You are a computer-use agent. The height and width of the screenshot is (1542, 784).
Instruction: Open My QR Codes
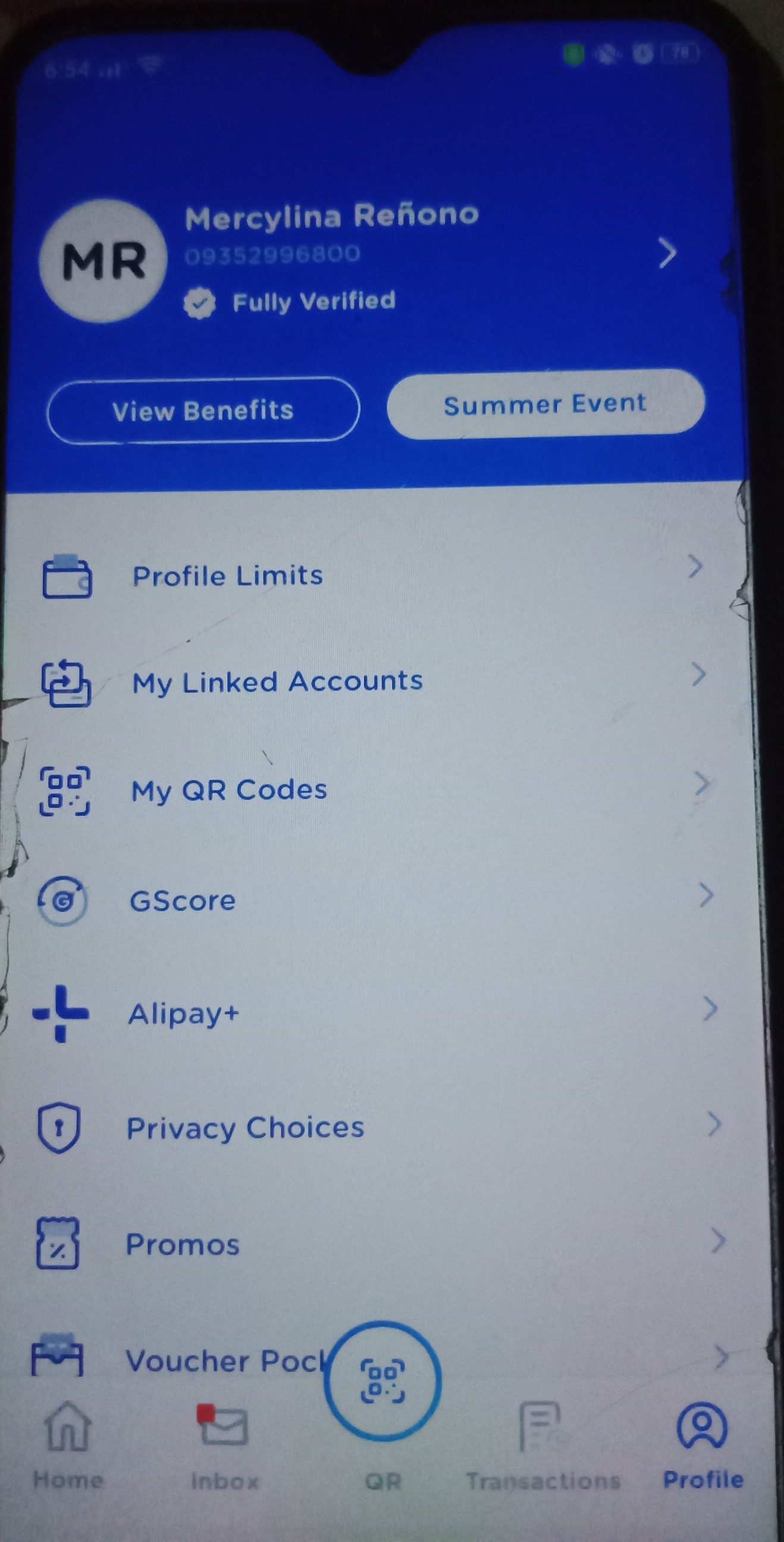229,791
